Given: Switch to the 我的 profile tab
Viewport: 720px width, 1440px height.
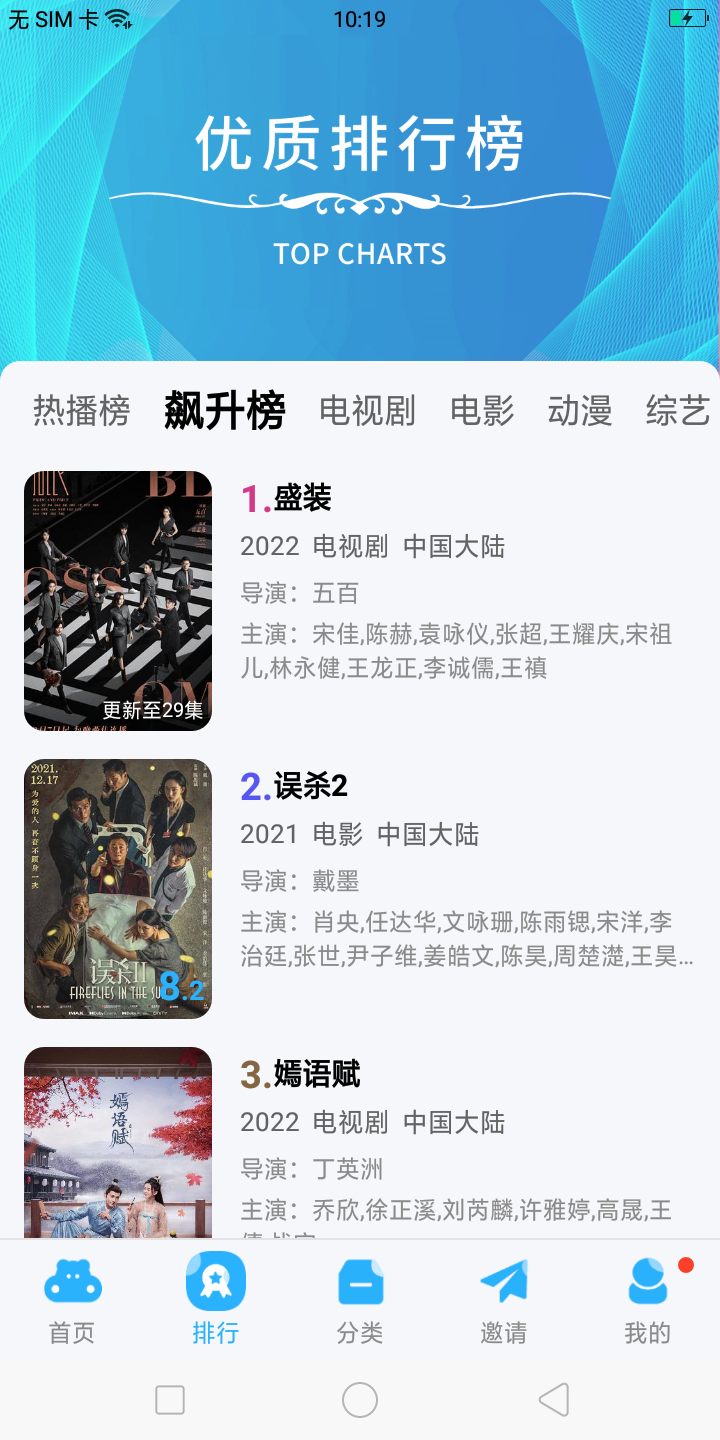Looking at the screenshot, I should [648, 1300].
